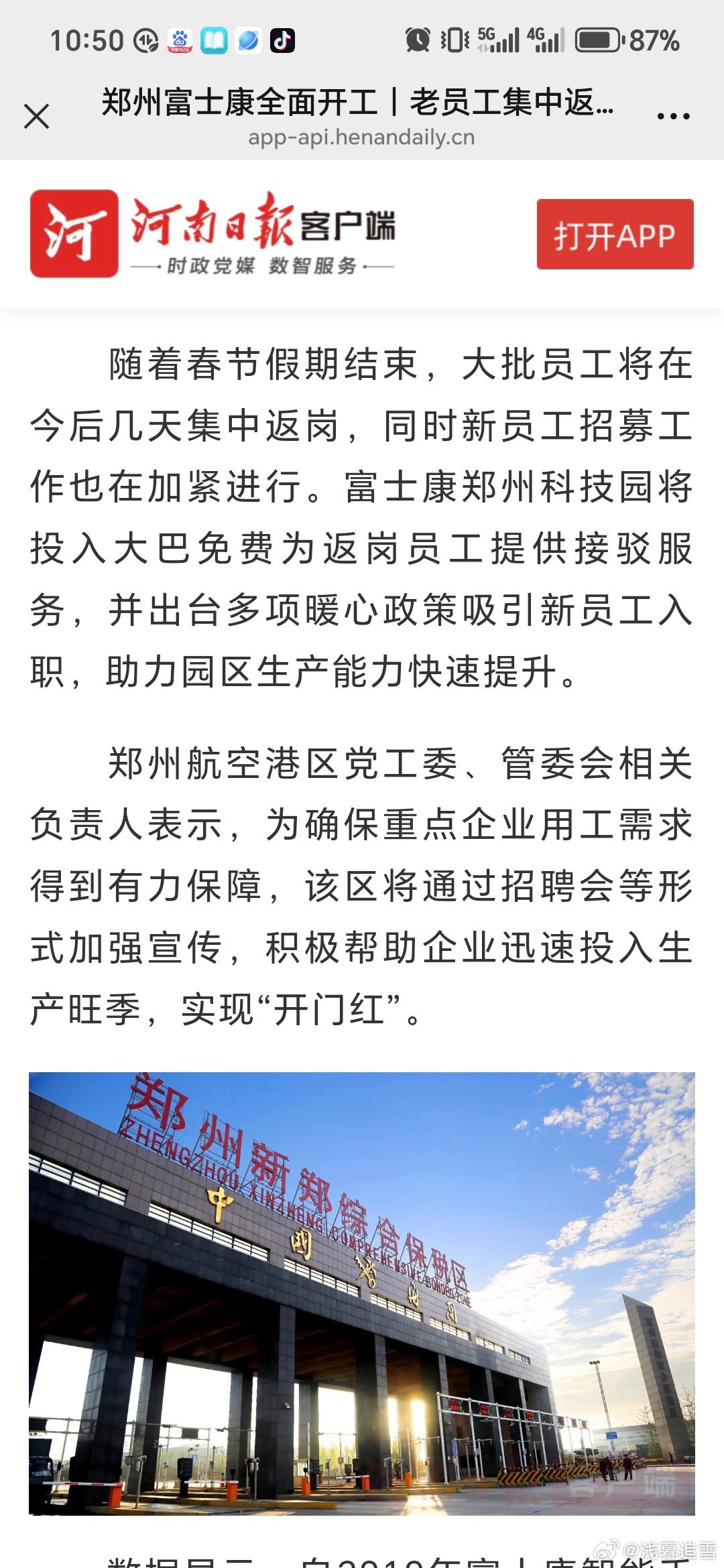View the Zhengzhou bonded zone photo
The image size is (724, 1568).
click(x=361, y=1293)
